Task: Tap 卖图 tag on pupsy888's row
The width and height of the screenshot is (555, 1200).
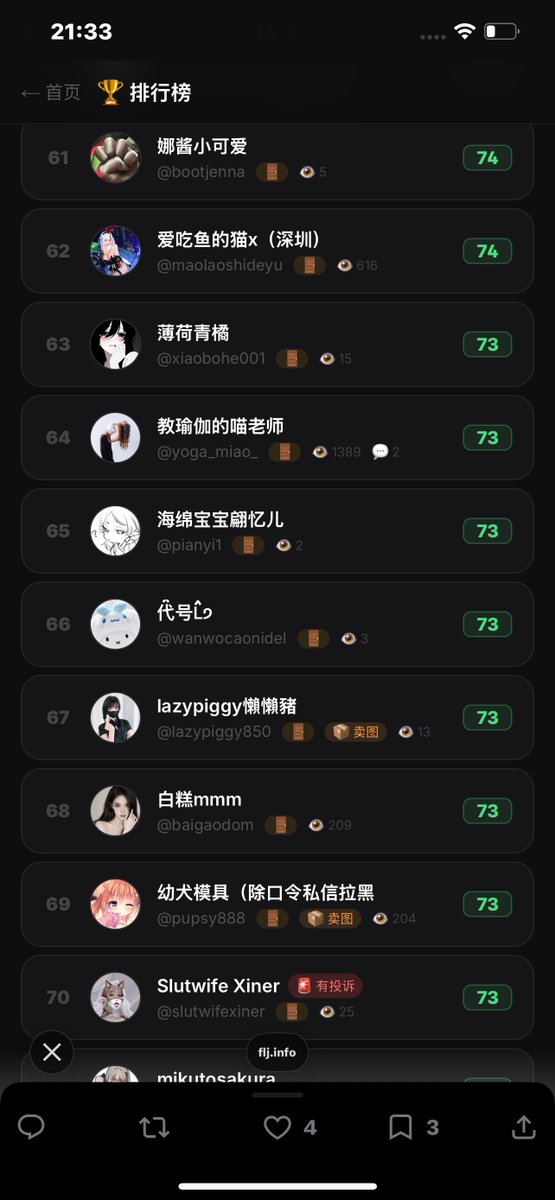Action: 330,918
